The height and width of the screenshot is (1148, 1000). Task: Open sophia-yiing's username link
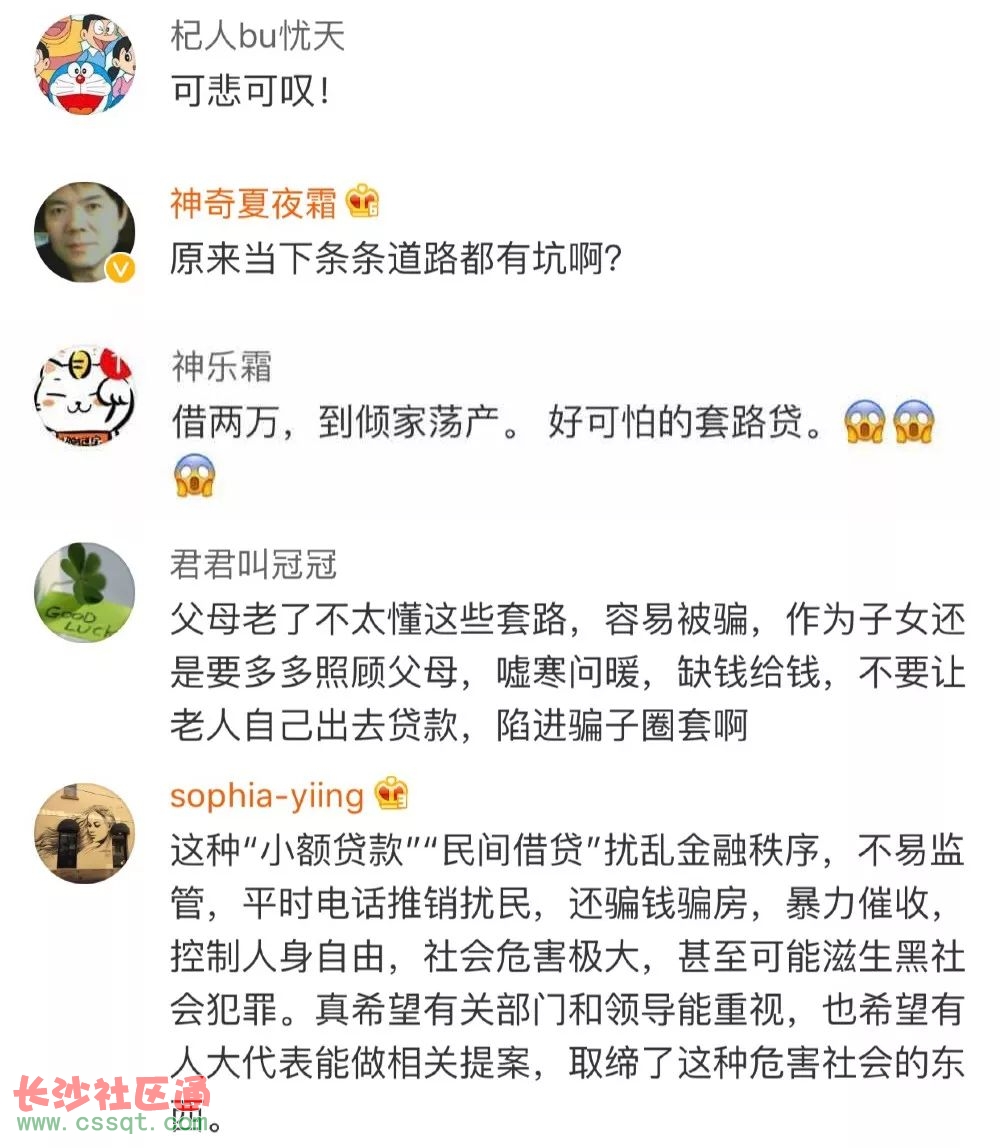tap(267, 796)
